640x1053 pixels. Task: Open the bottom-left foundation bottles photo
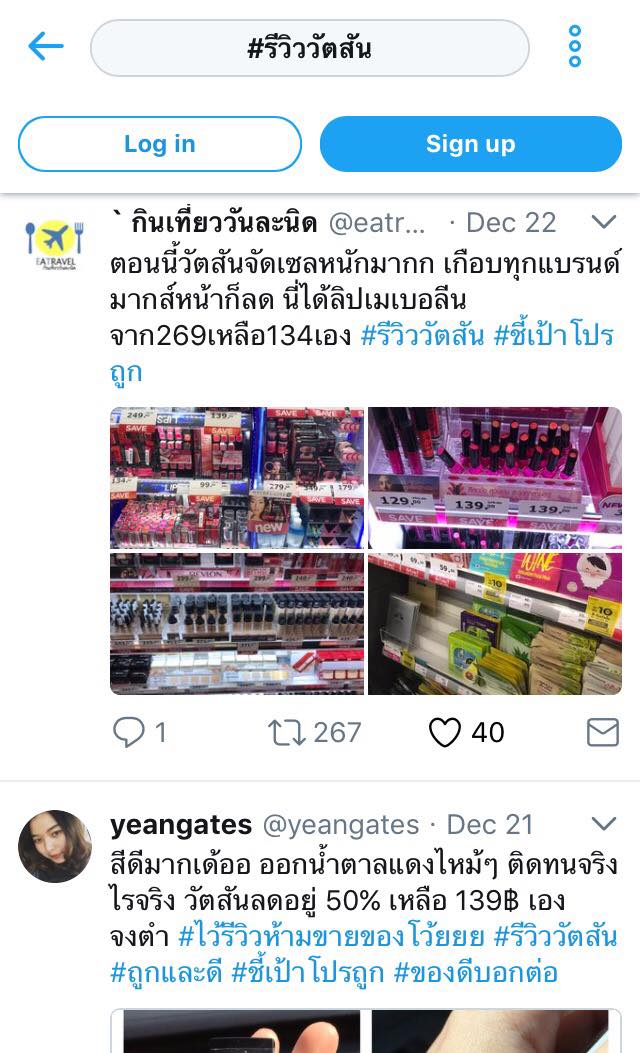[x=237, y=623]
